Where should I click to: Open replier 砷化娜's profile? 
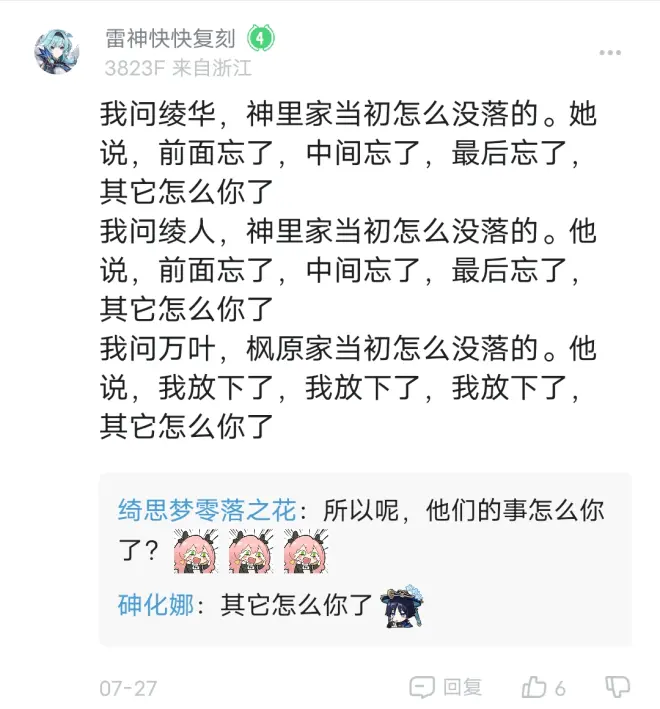(156, 604)
